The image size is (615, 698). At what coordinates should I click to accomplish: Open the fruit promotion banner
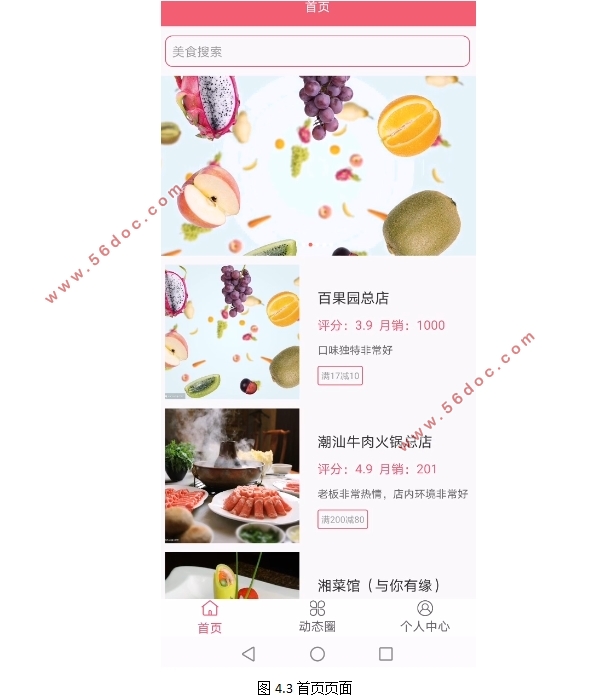click(x=318, y=165)
